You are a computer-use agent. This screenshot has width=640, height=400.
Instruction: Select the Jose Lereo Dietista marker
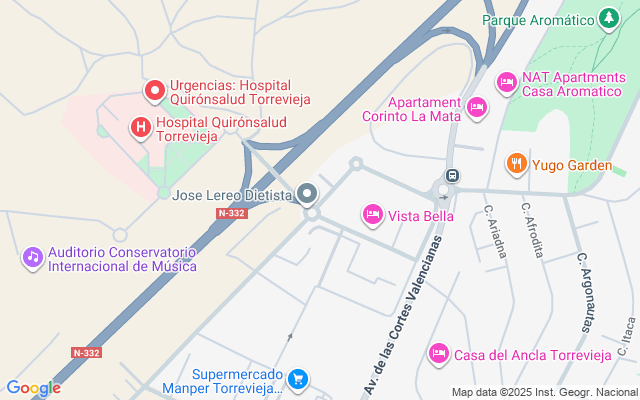307,194
